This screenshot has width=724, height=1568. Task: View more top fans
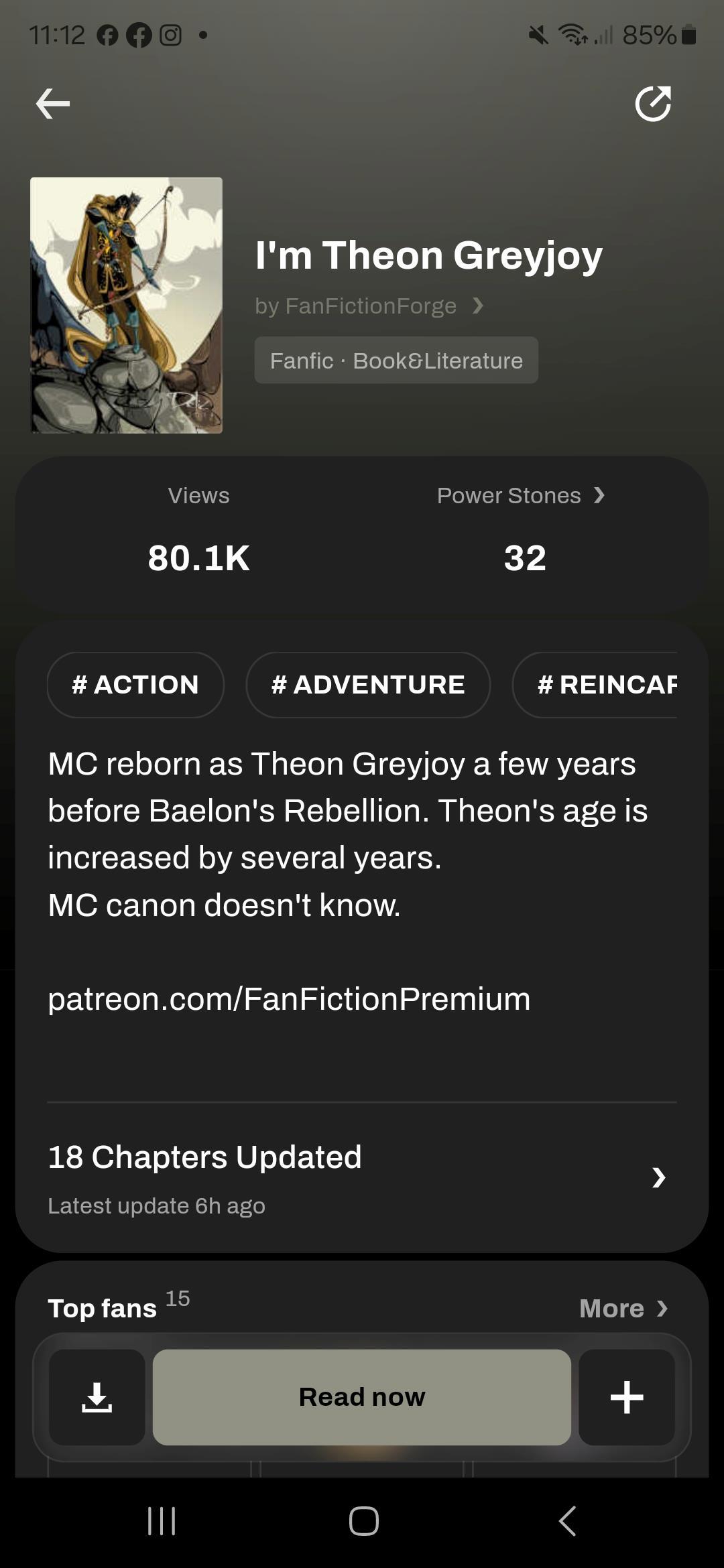623,1308
